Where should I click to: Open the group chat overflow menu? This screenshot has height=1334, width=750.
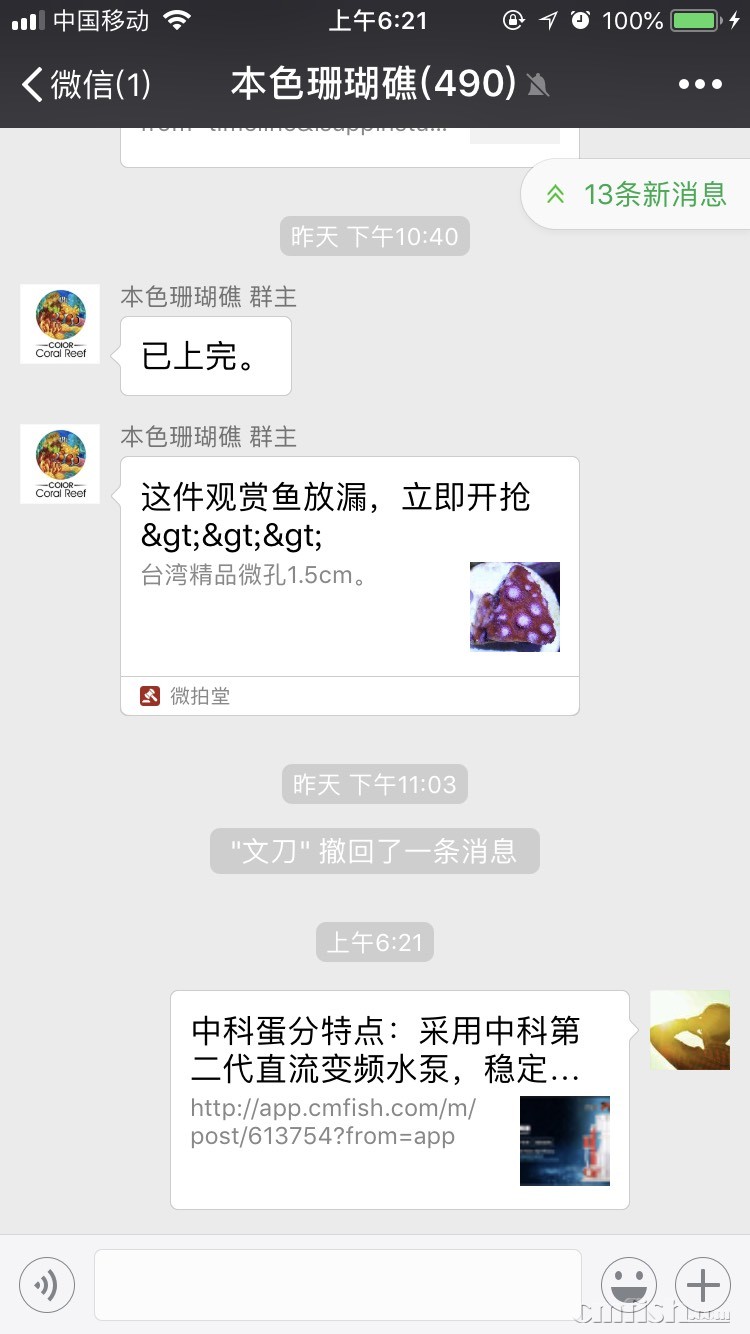(x=700, y=85)
